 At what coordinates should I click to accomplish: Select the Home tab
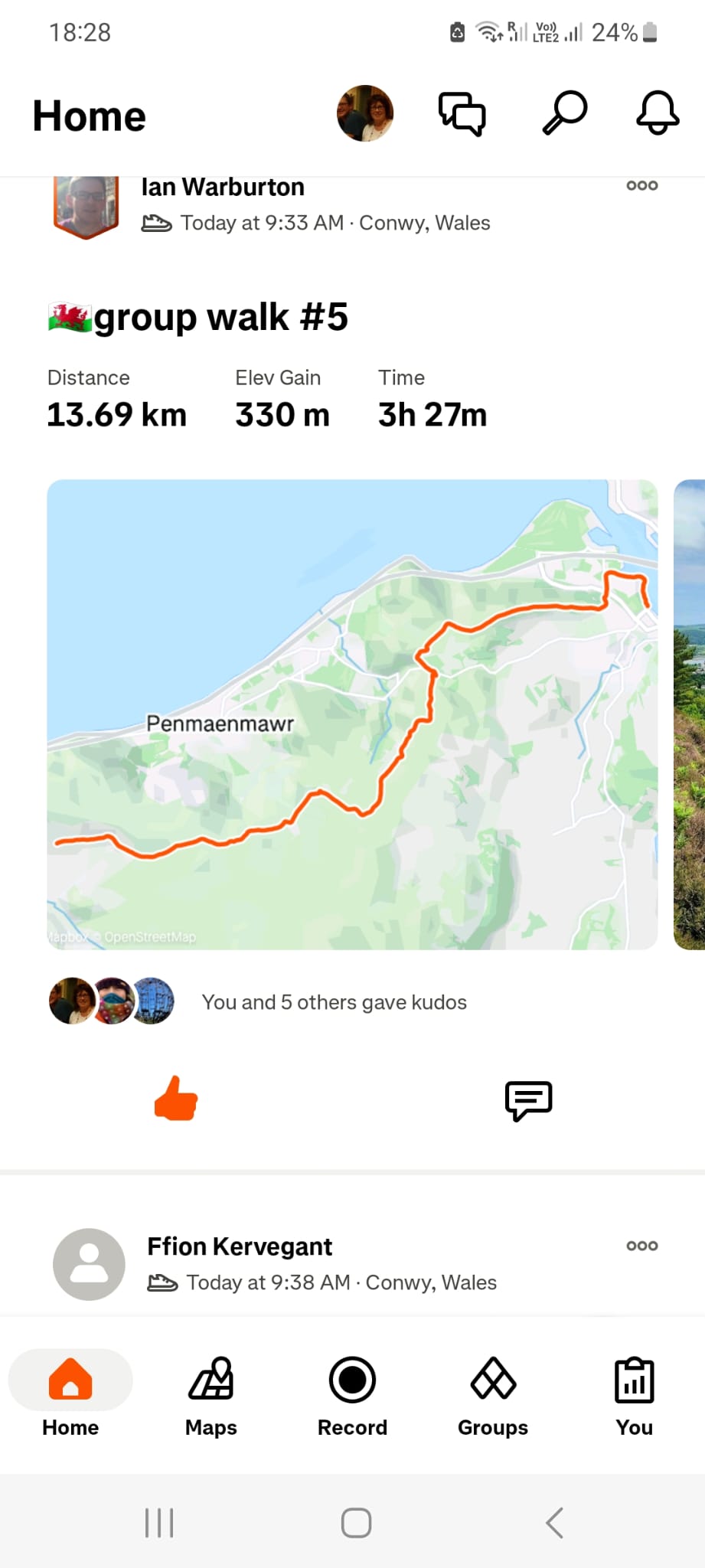(x=70, y=1396)
